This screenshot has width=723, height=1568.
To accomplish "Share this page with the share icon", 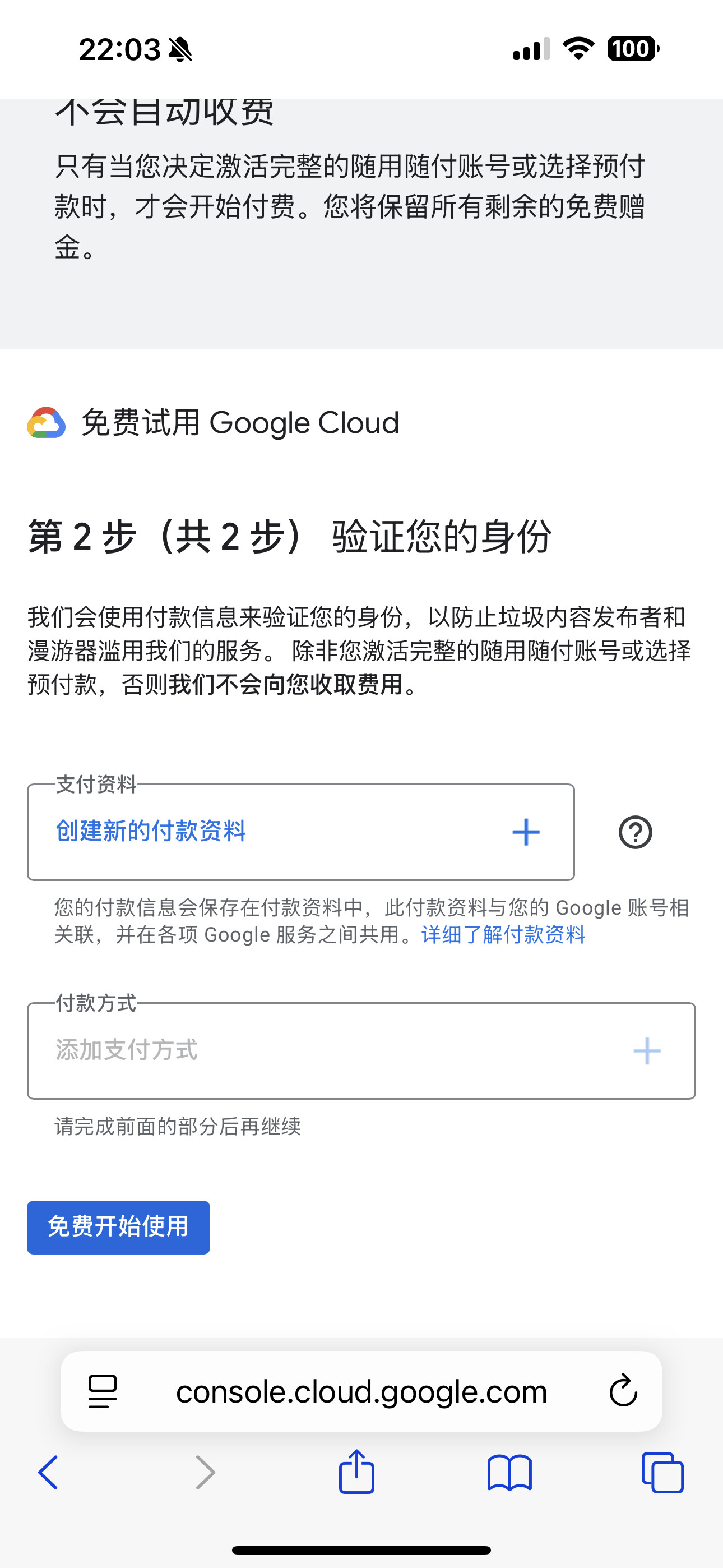I will tap(356, 1472).
